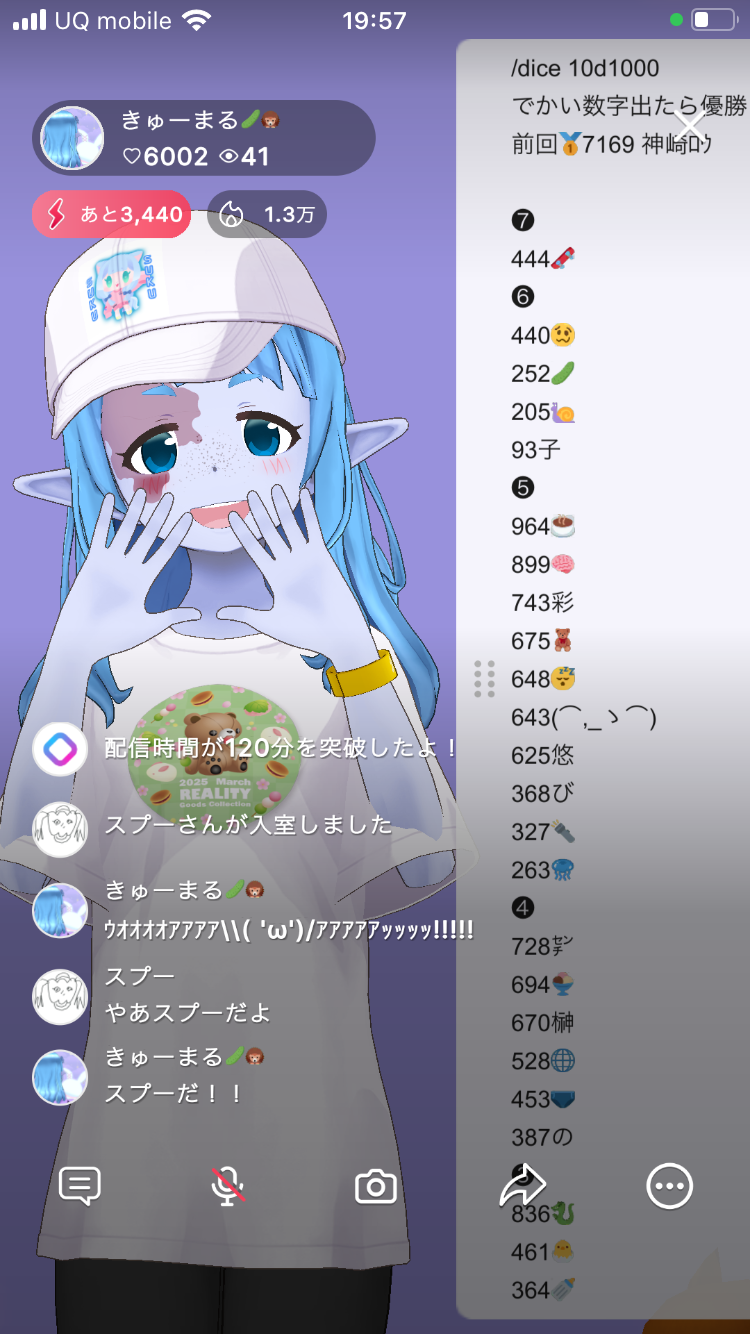The width and height of the screenshot is (750, 1334).
Task: Open the three-dot more options menu
Action: click(669, 1186)
